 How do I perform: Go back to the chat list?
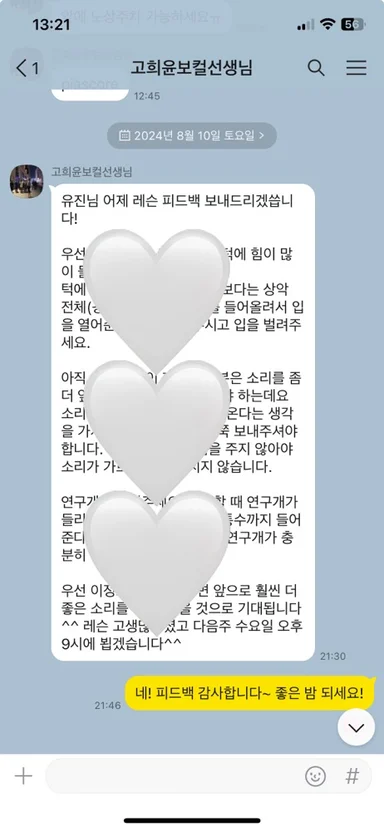point(27,68)
